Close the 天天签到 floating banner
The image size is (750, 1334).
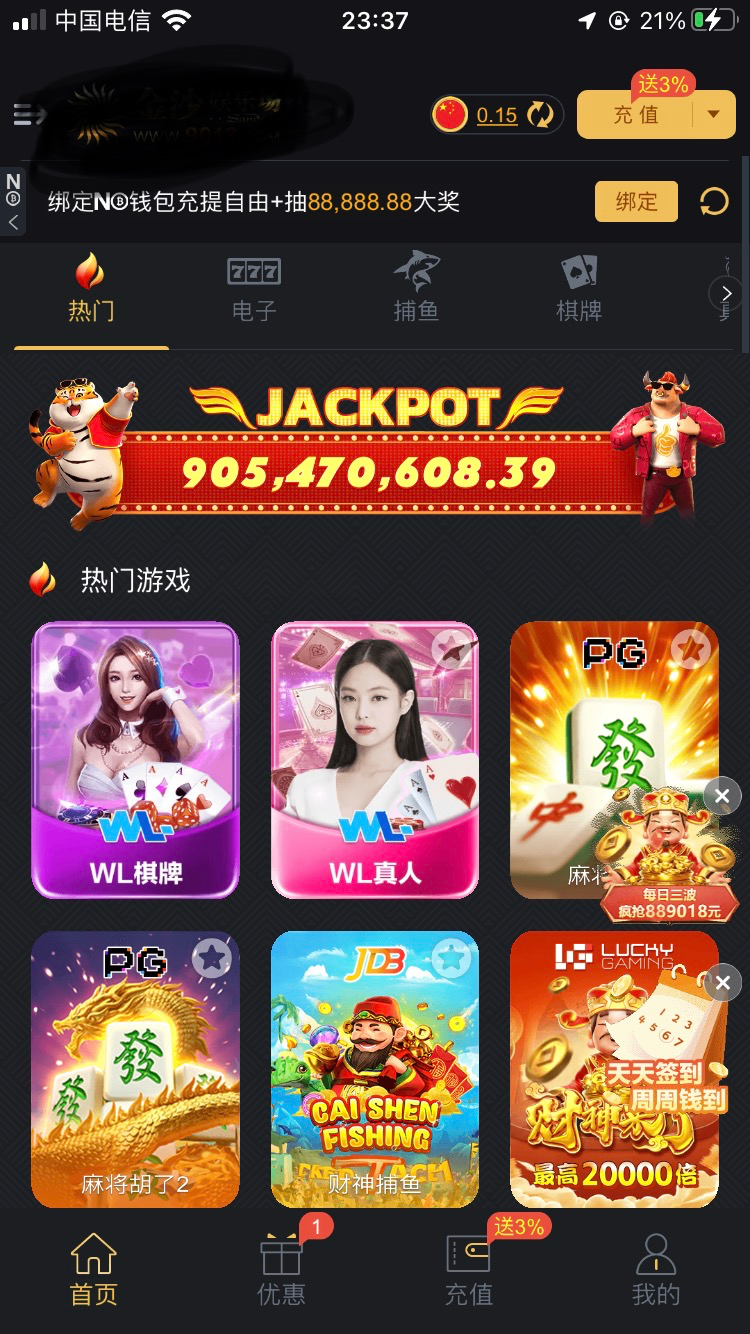pos(723,983)
